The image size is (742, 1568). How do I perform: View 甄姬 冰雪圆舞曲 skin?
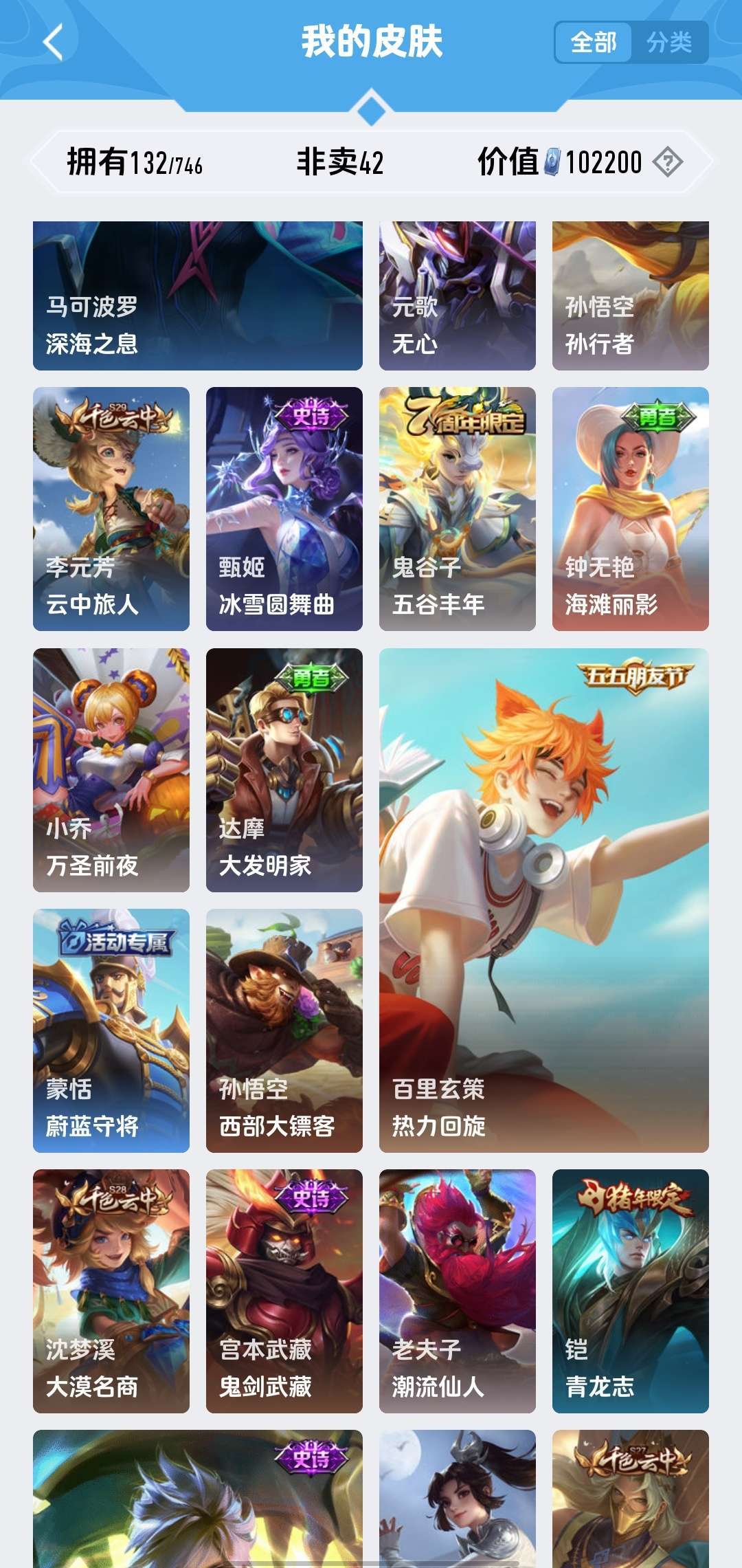284,509
